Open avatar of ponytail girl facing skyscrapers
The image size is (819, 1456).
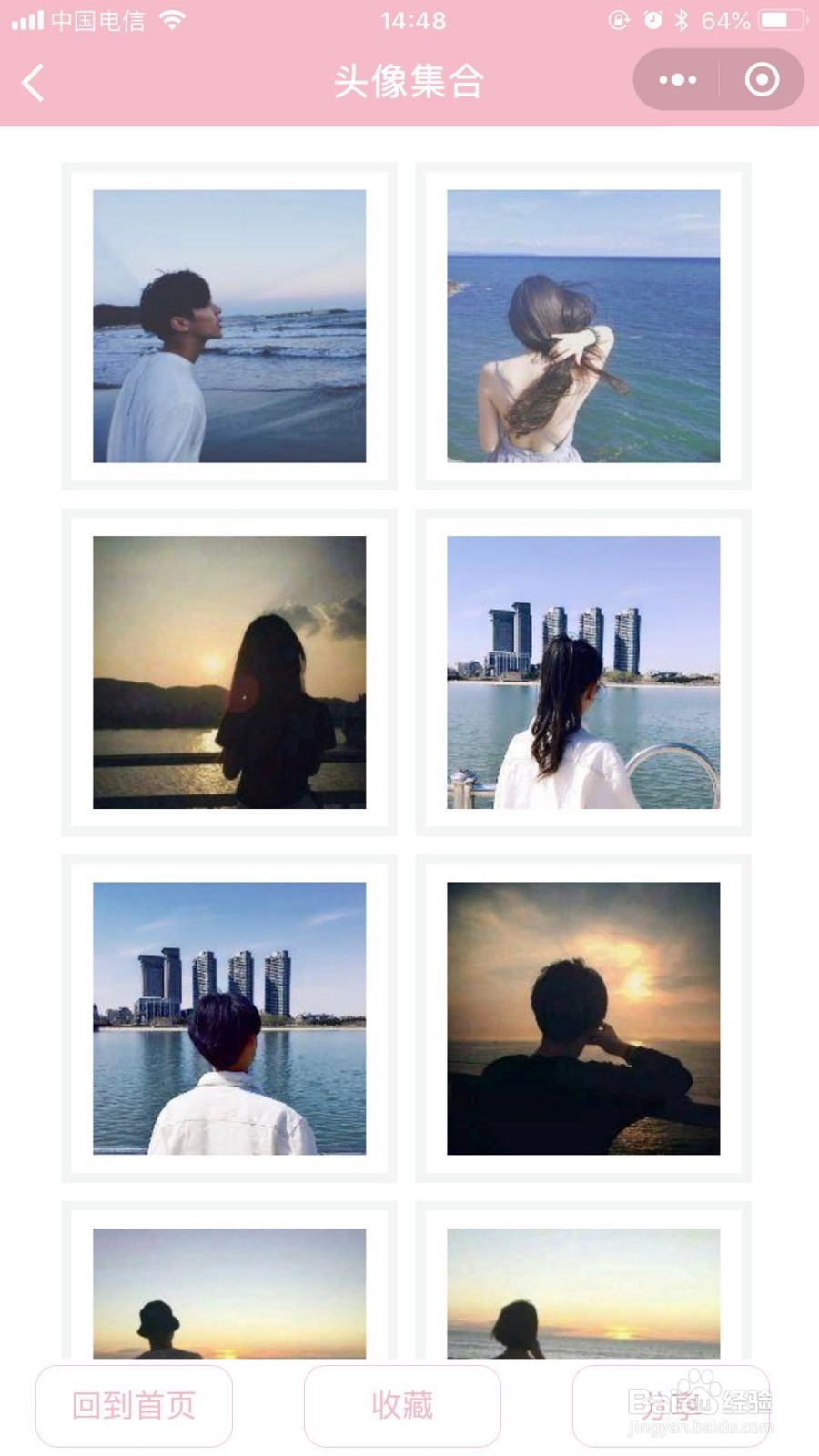(583, 672)
